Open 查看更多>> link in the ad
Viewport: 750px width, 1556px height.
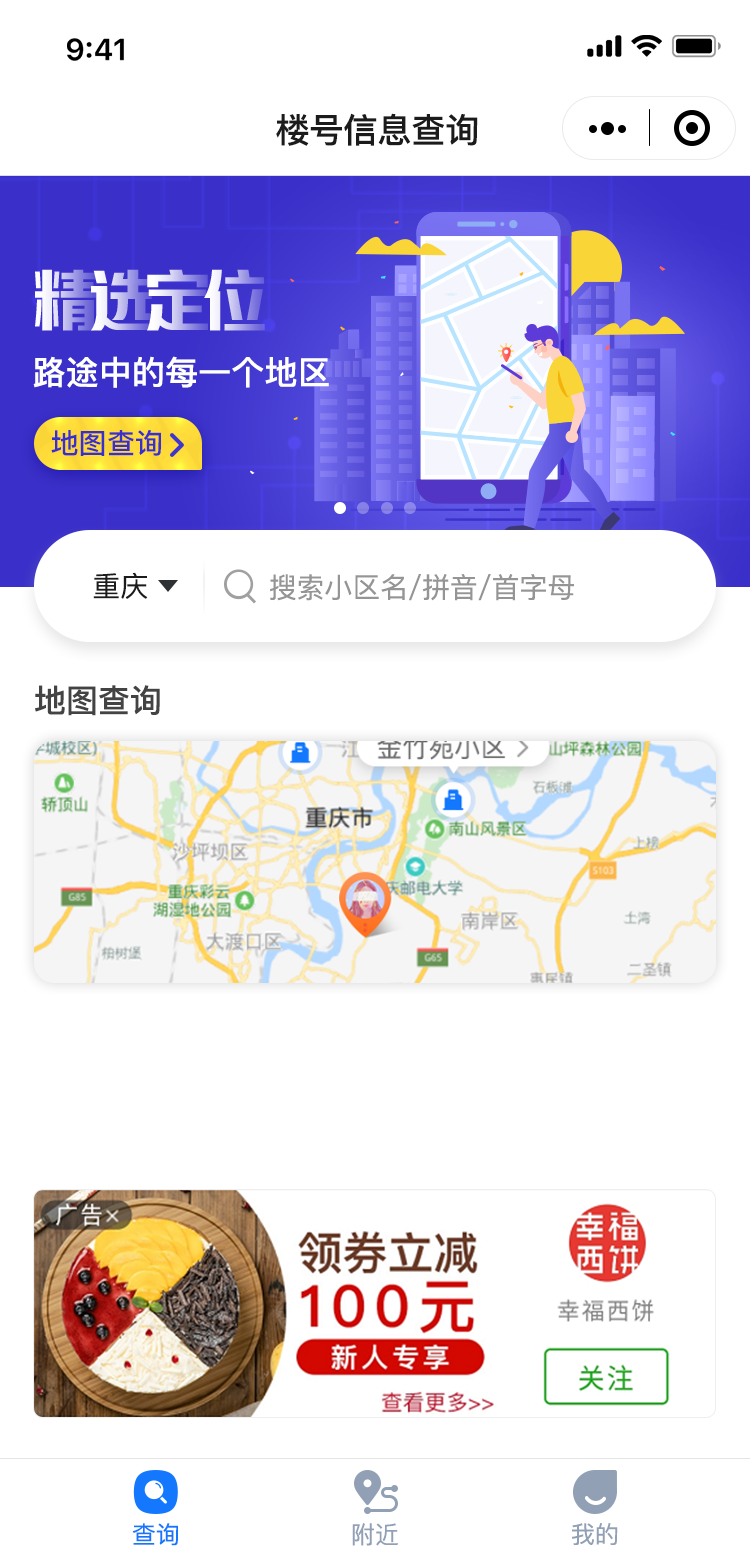pos(437,1403)
